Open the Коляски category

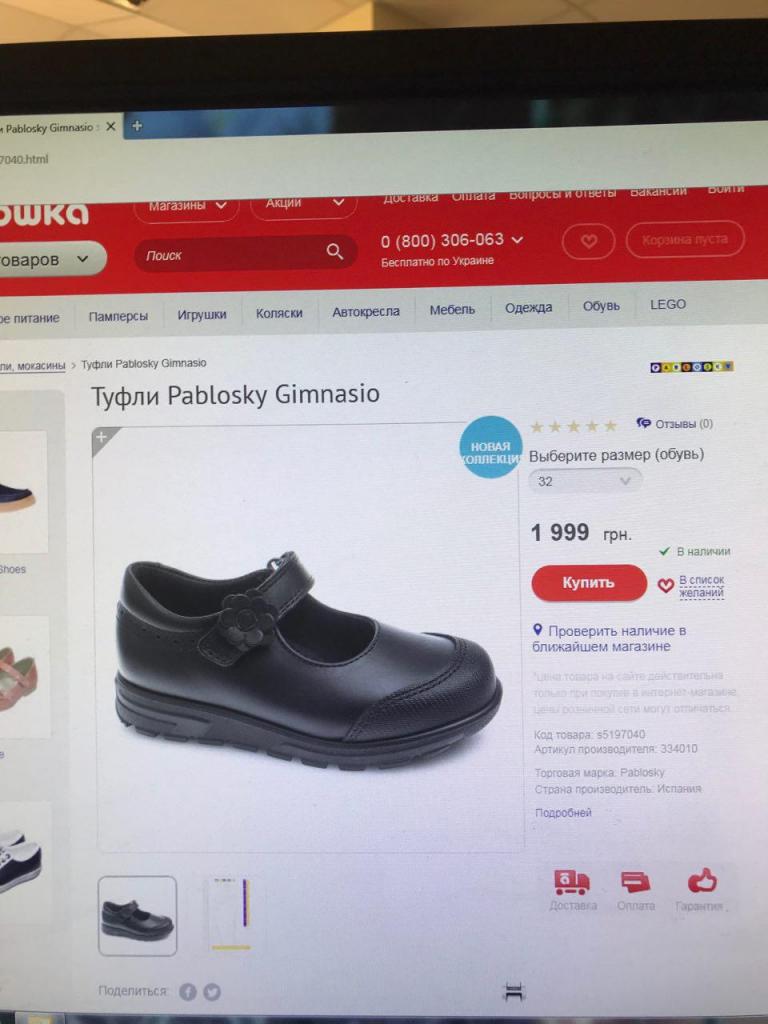pos(279,313)
